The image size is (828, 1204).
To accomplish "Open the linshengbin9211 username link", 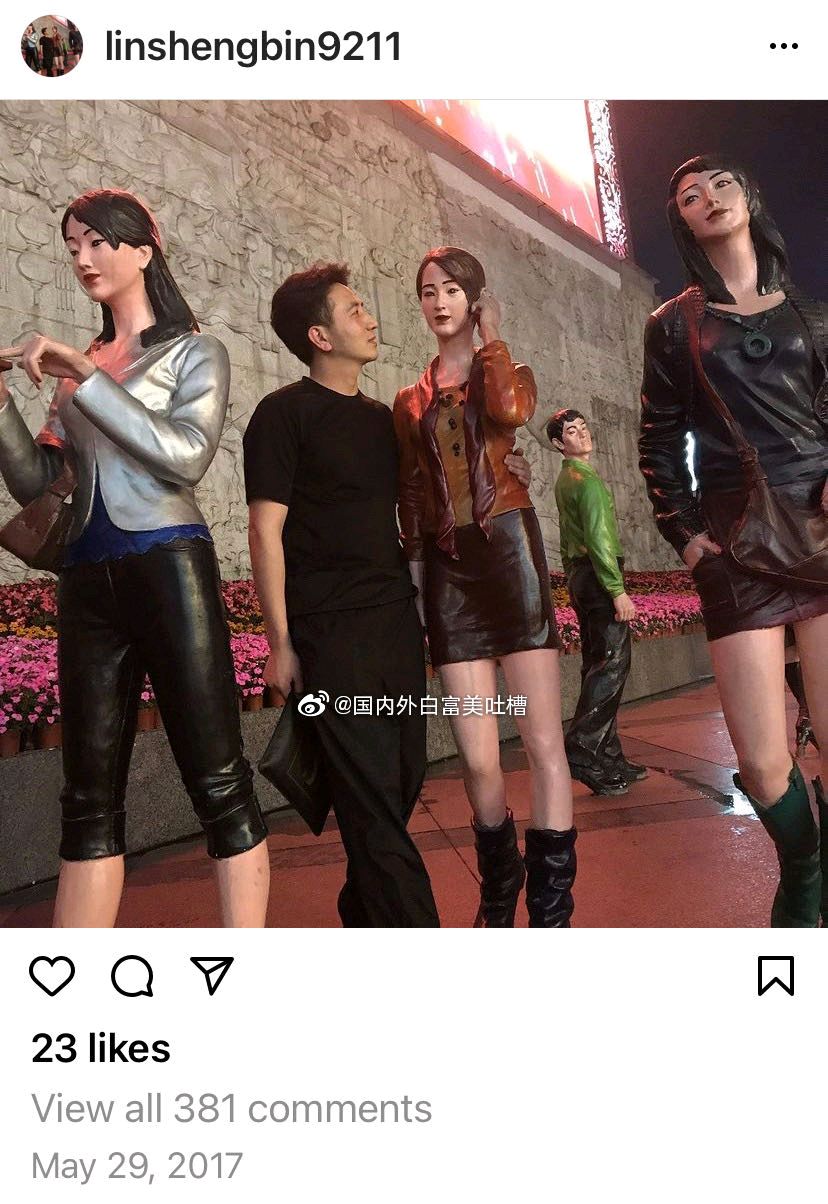I will [x=253, y=47].
